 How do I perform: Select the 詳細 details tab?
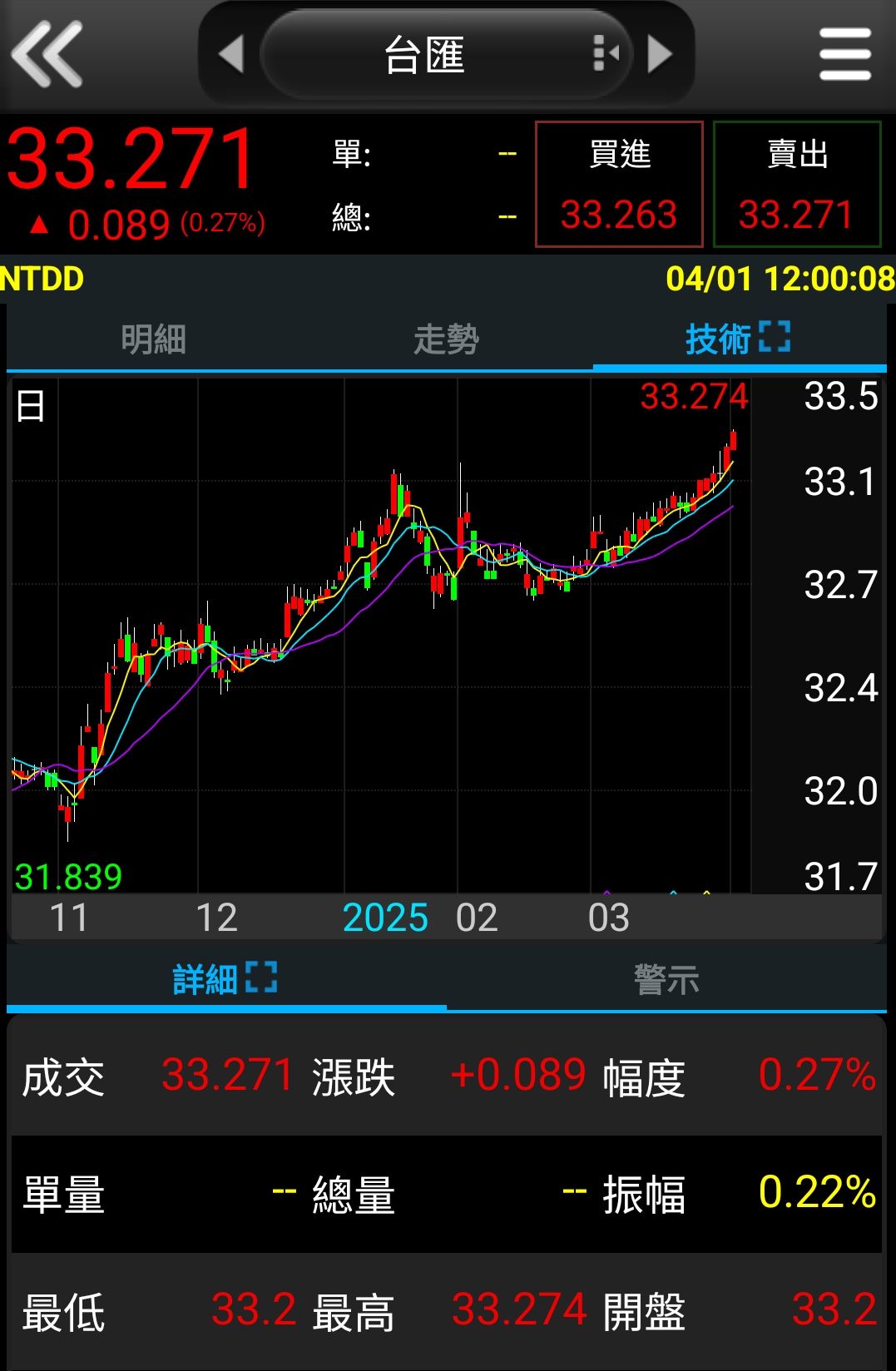coord(225,979)
